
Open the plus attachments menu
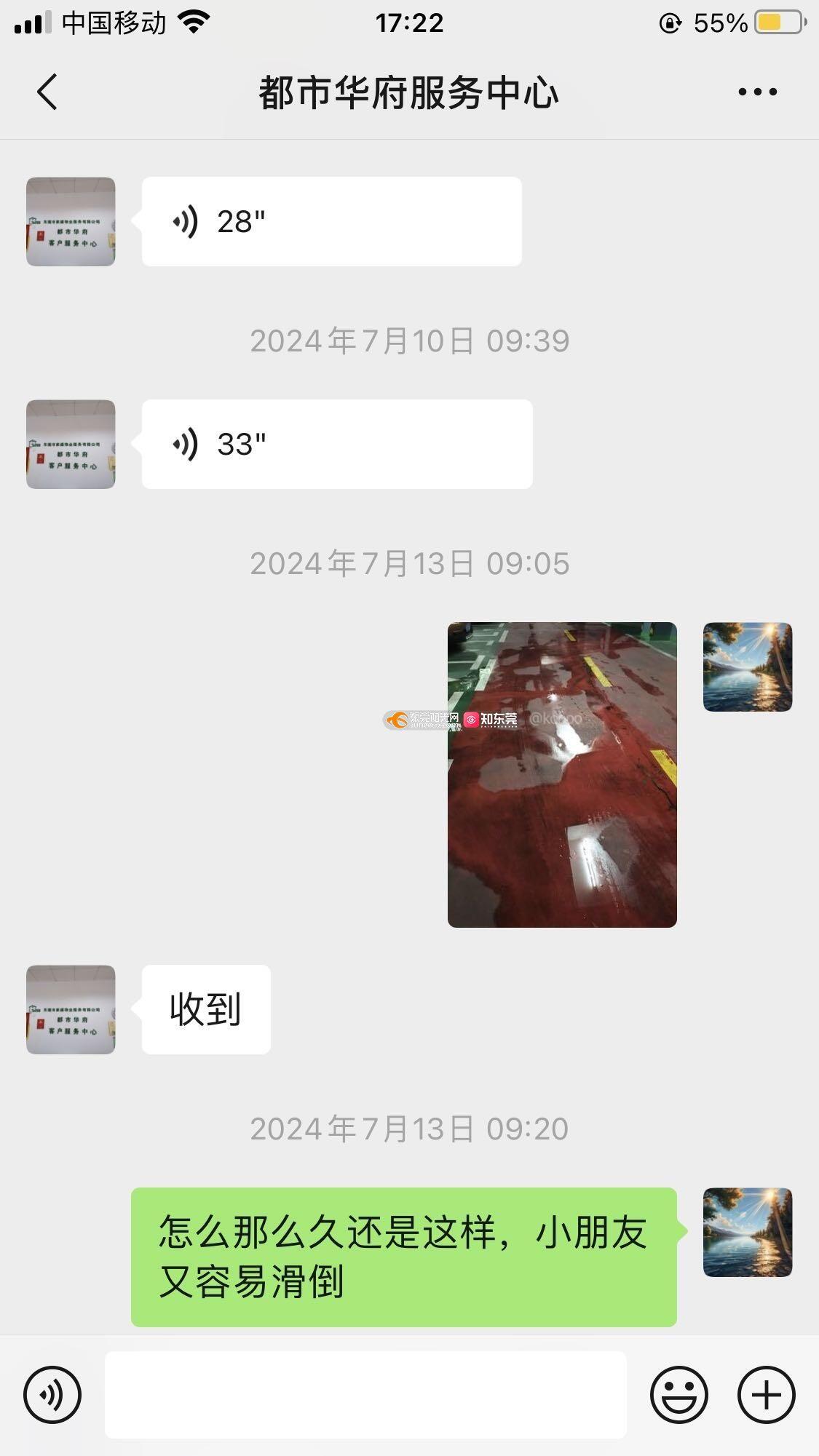tap(766, 1395)
